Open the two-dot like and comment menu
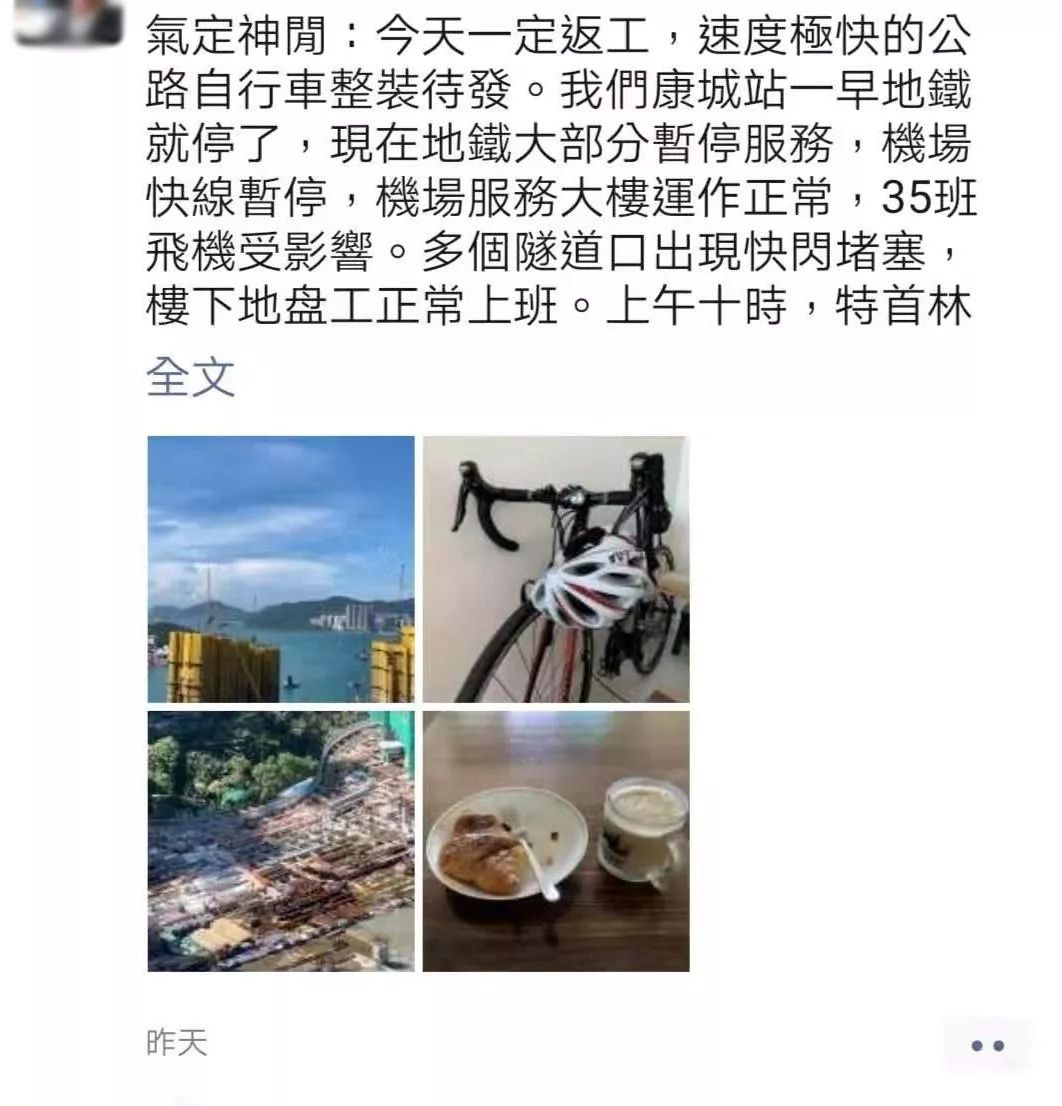 [987, 1046]
